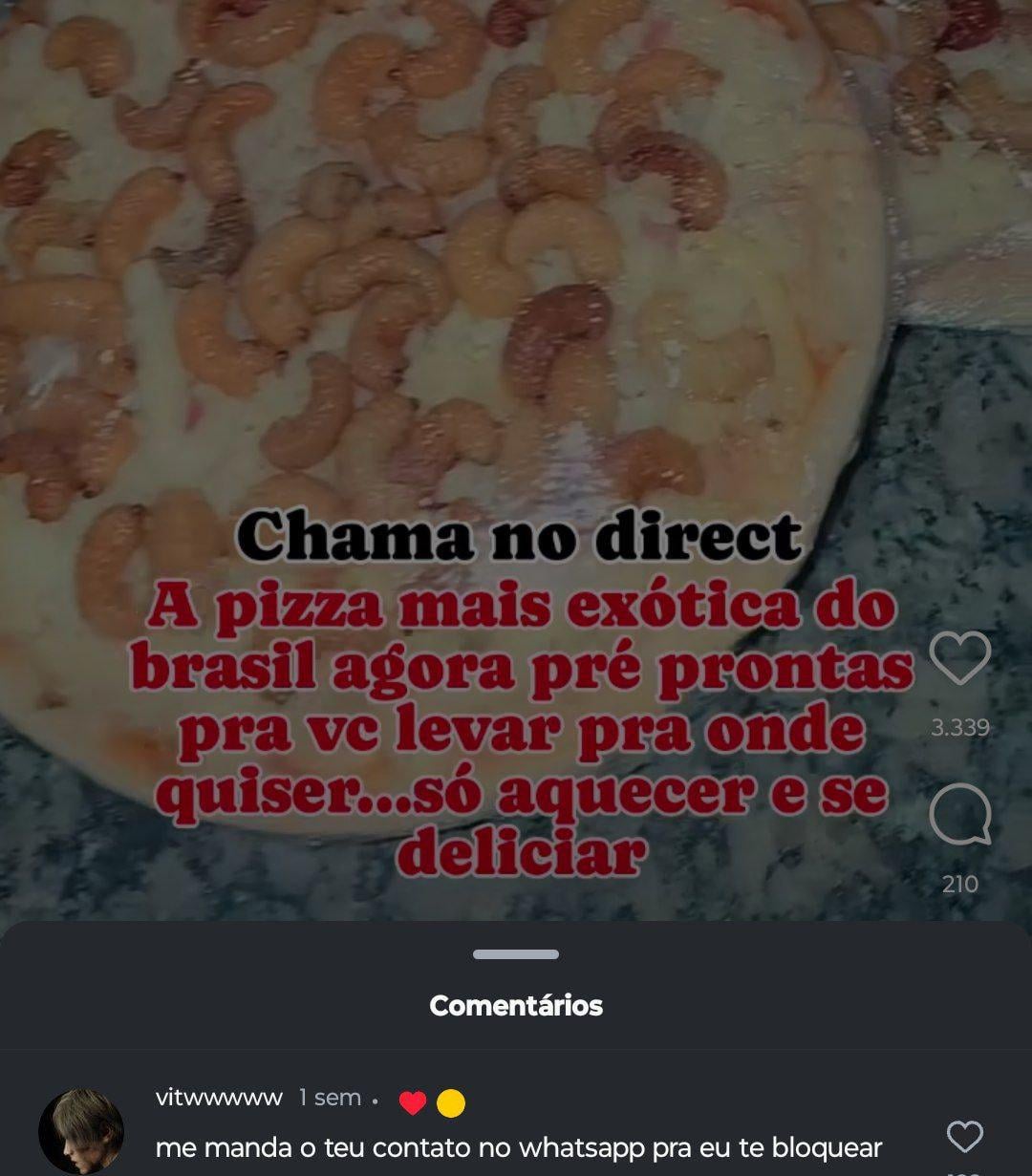Tap the vitwwwww username
The image size is (1032, 1176).
click(x=219, y=1098)
